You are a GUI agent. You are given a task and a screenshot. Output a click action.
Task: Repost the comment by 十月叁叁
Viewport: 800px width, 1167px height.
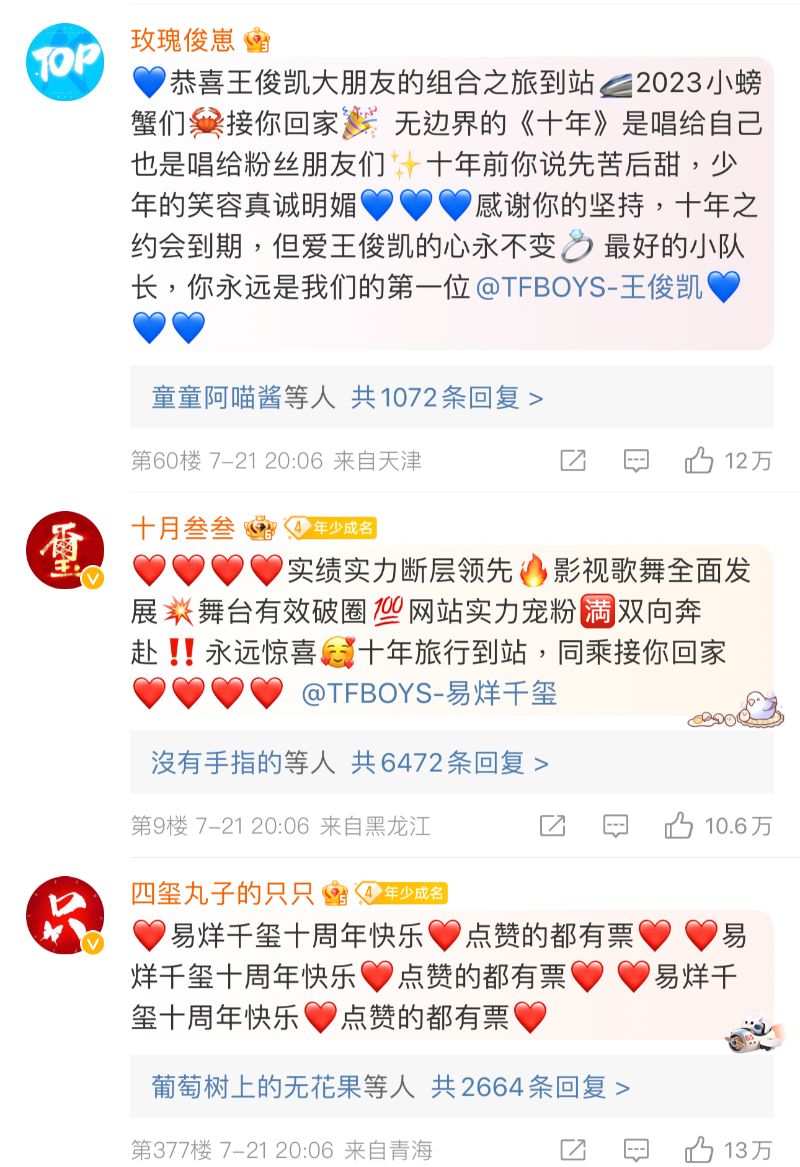coord(552,826)
